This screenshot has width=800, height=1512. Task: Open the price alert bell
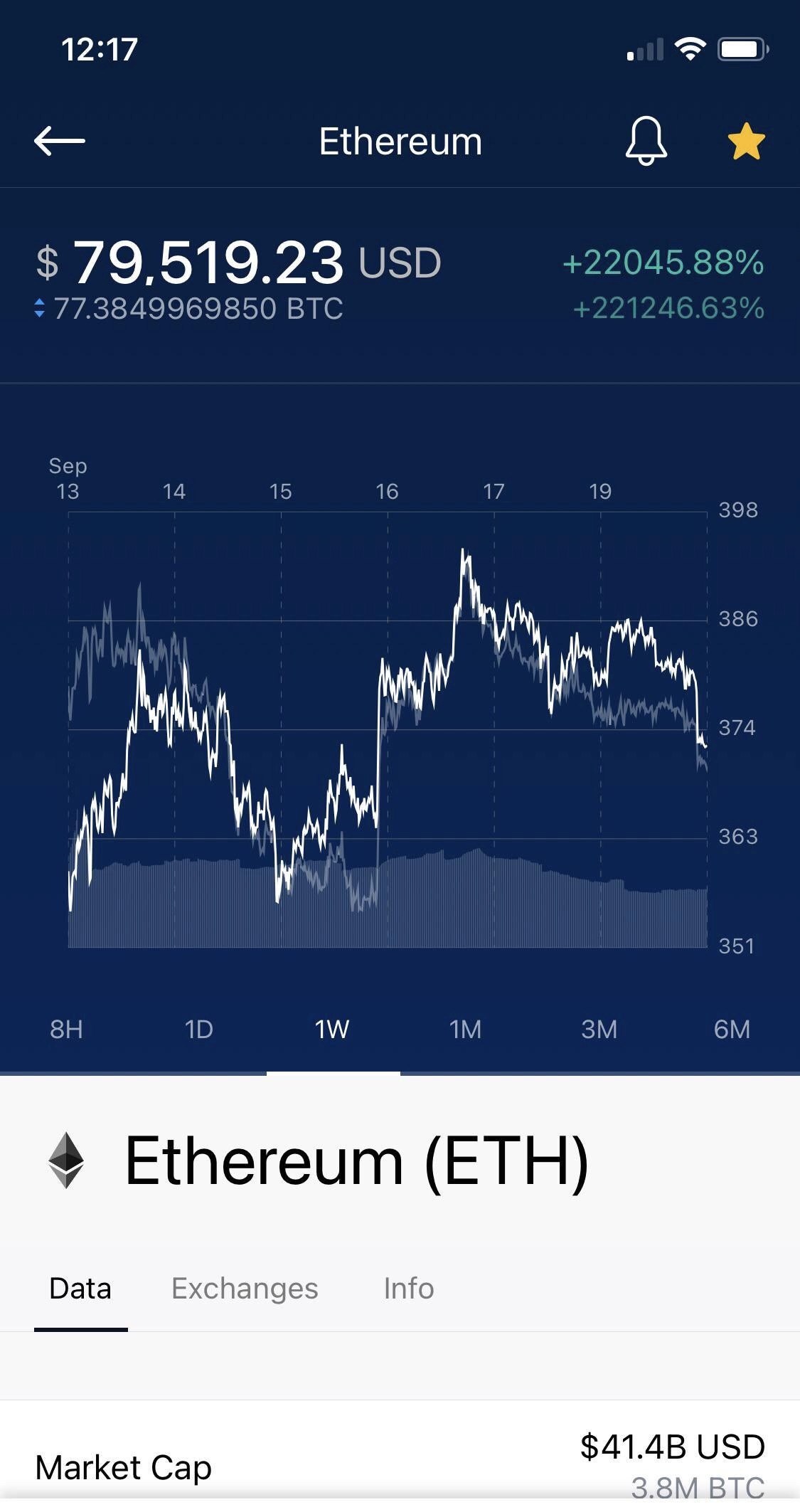click(x=646, y=141)
